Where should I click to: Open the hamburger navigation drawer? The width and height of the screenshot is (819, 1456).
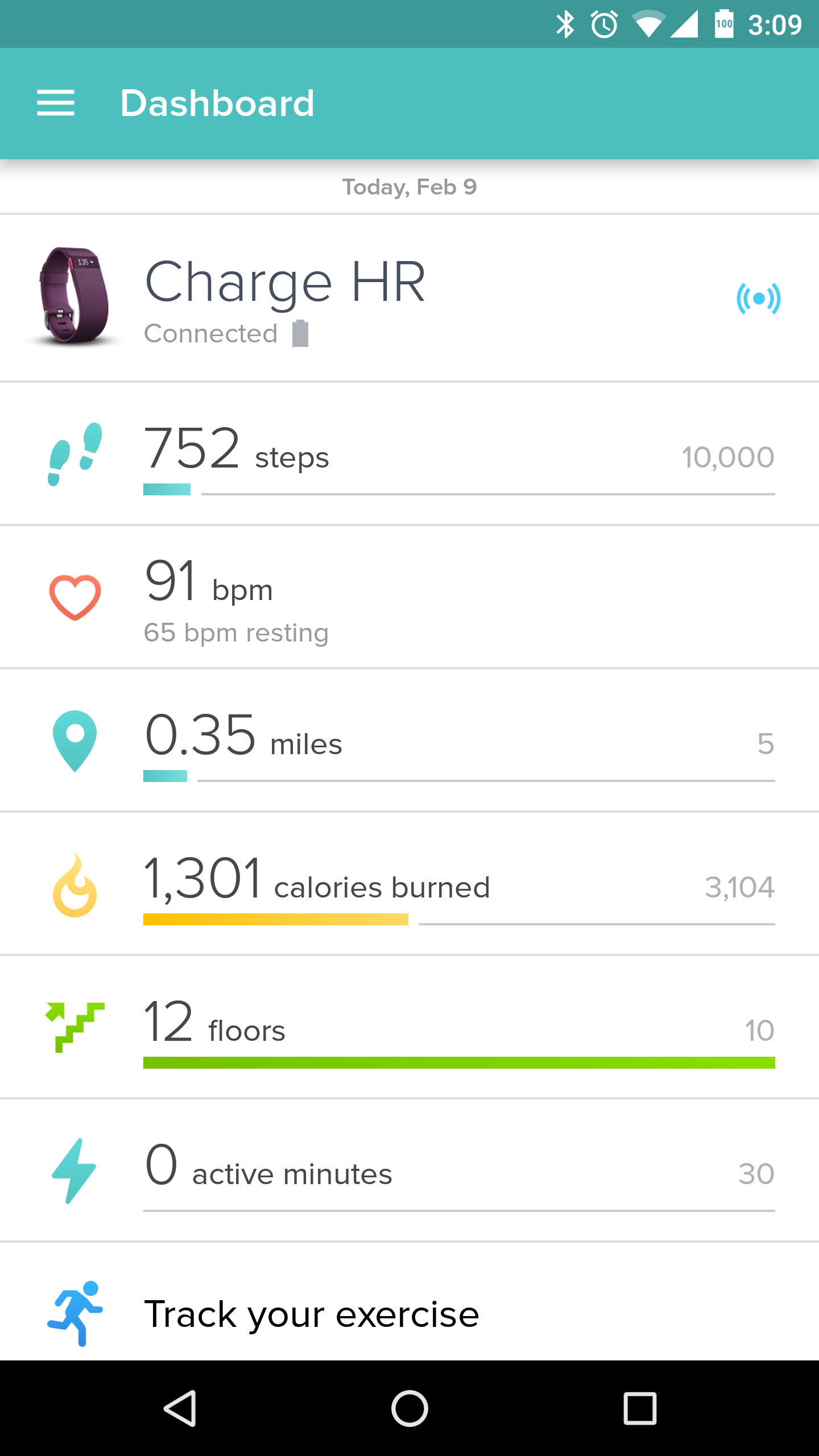56,103
